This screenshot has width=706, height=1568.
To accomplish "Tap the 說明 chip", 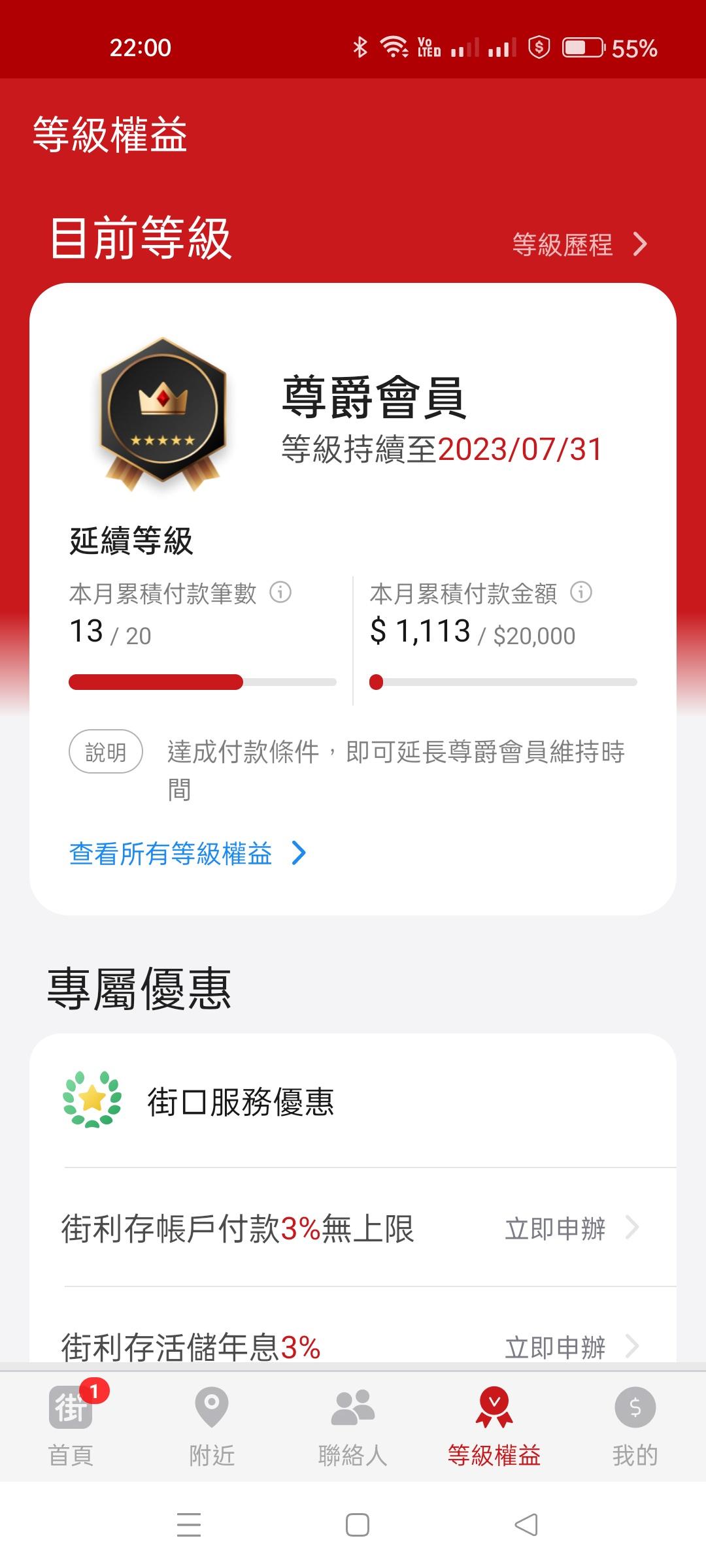I will [x=106, y=752].
